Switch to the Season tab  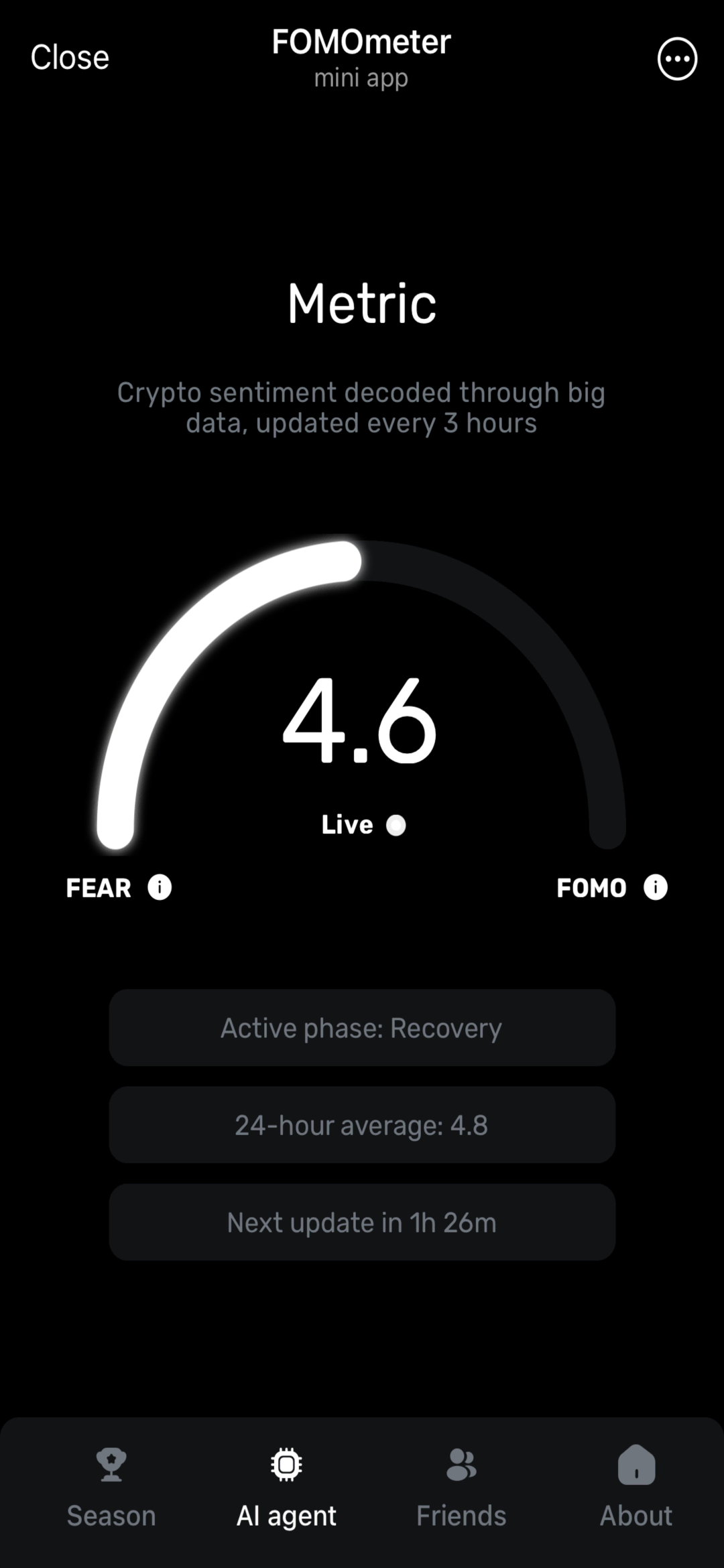pos(111,1488)
